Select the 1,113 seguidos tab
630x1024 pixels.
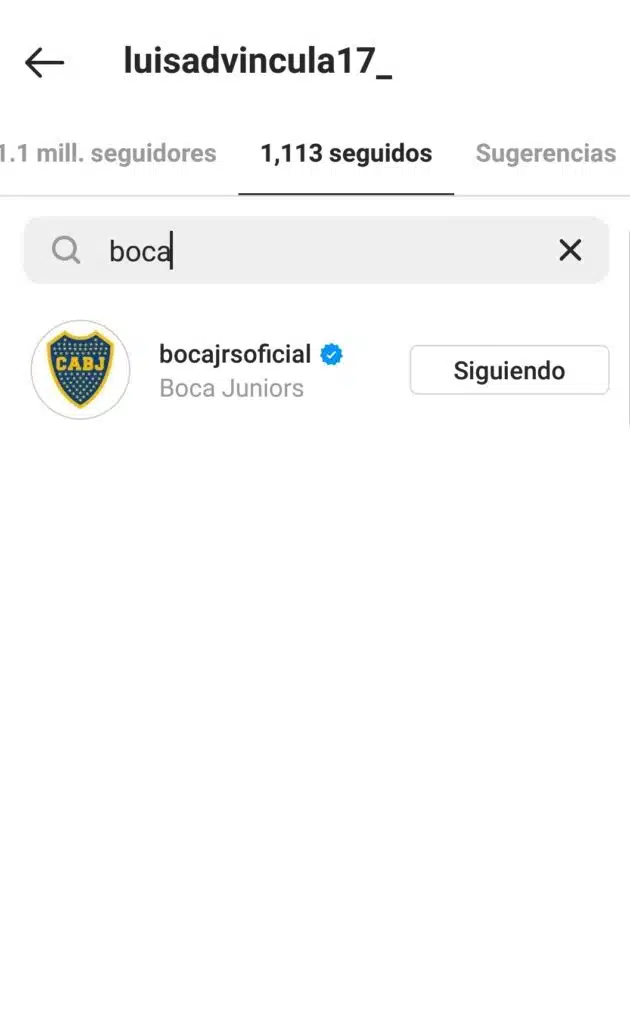[x=346, y=154]
